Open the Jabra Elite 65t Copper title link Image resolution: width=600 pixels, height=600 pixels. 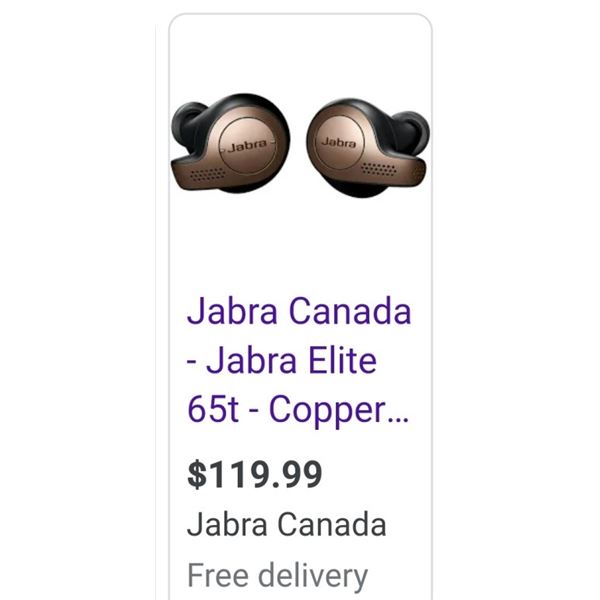click(298, 360)
